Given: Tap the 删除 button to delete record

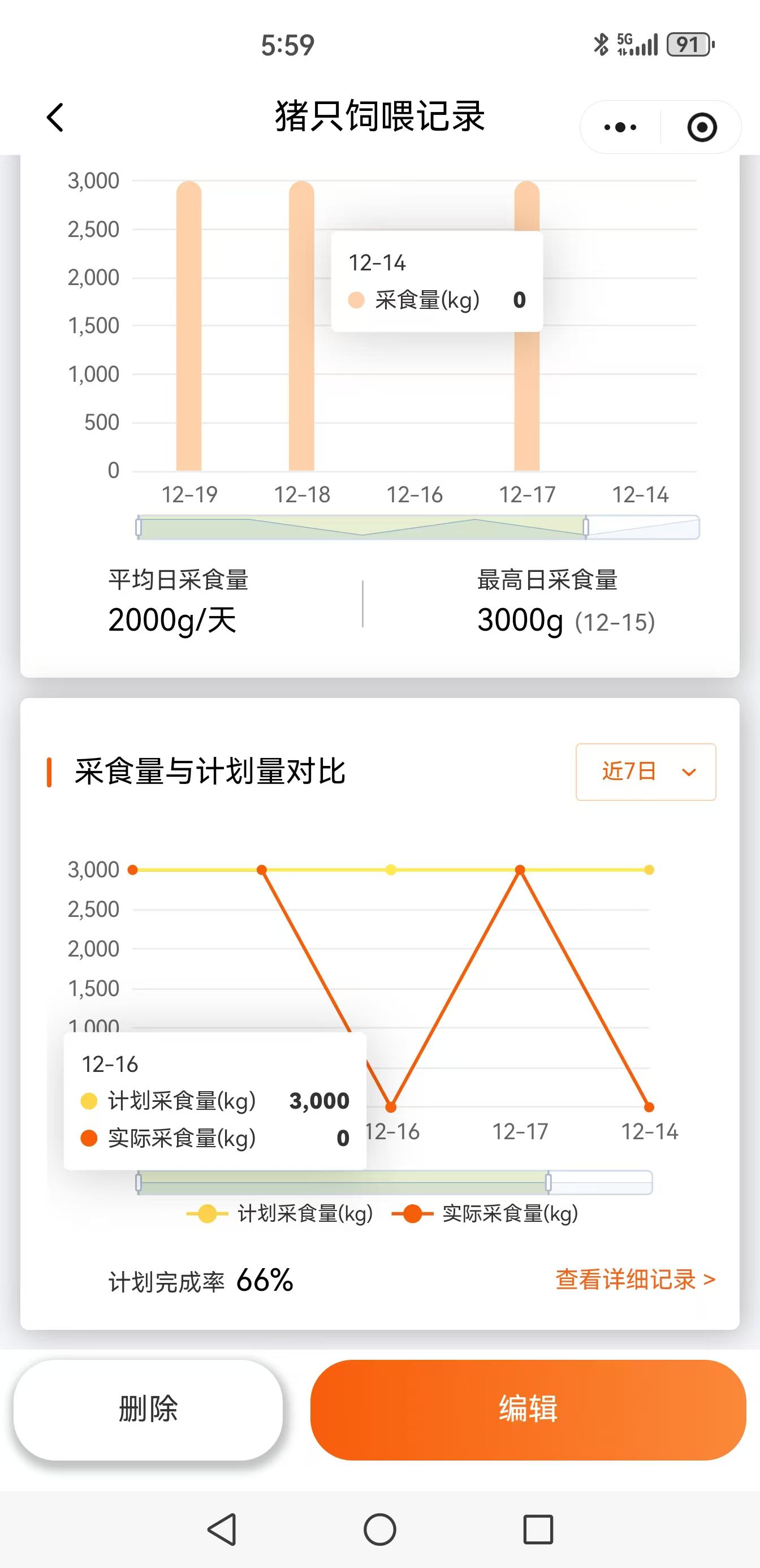Looking at the screenshot, I should tap(149, 1409).
